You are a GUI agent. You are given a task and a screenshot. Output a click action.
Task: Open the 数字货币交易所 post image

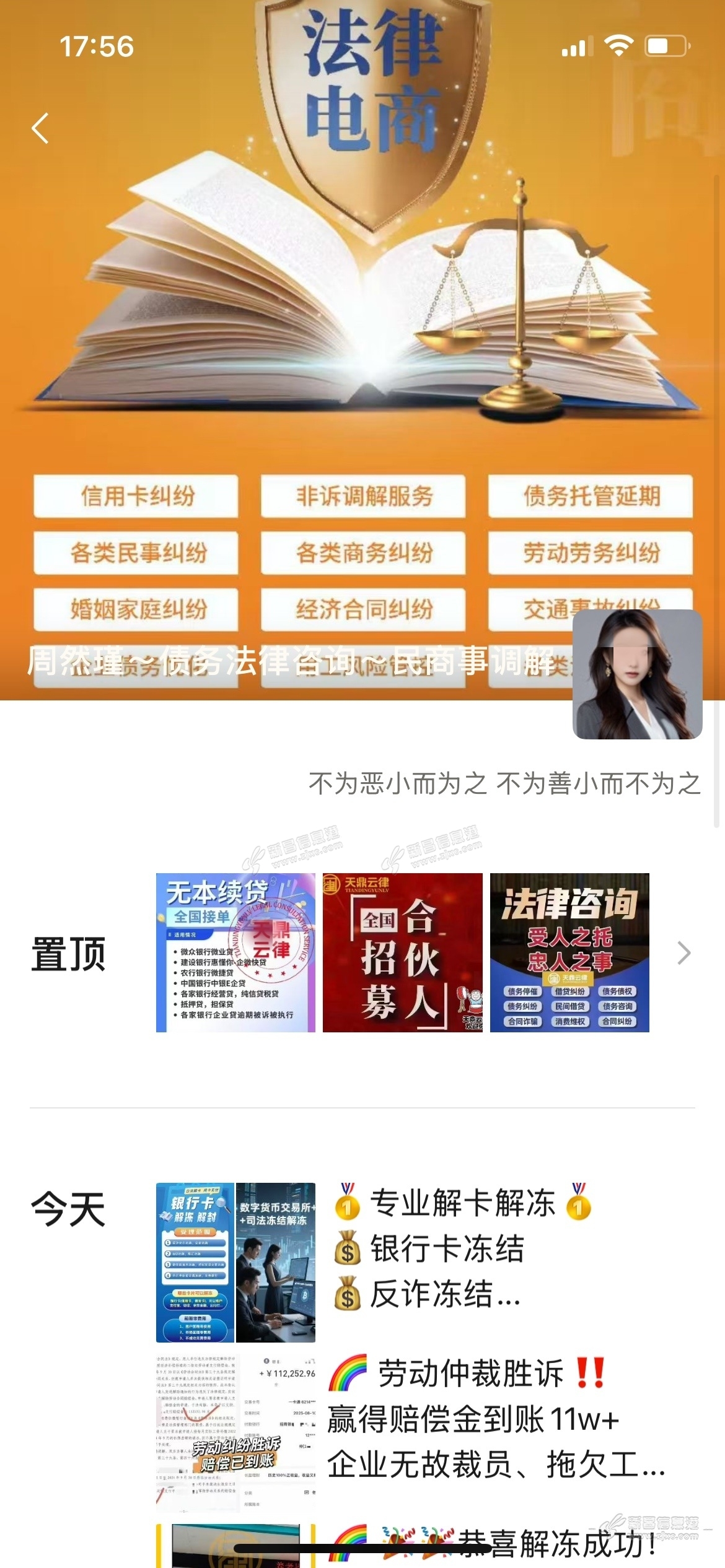tap(276, 1262)
